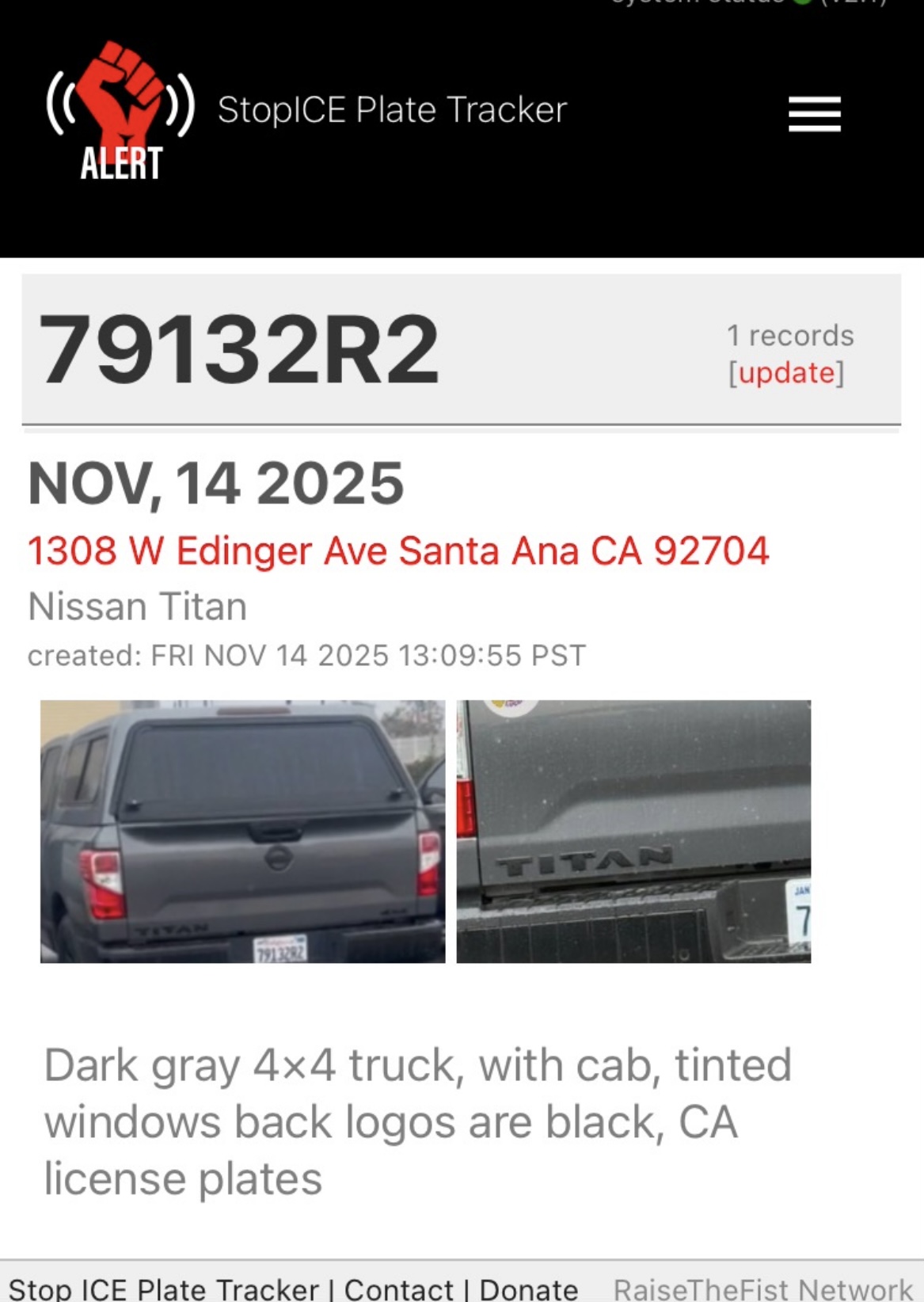Visit the RaiseTheFist Network link
This screenshot has width=924, height=1302.
pyautogui.click(x=762, y=1288)
